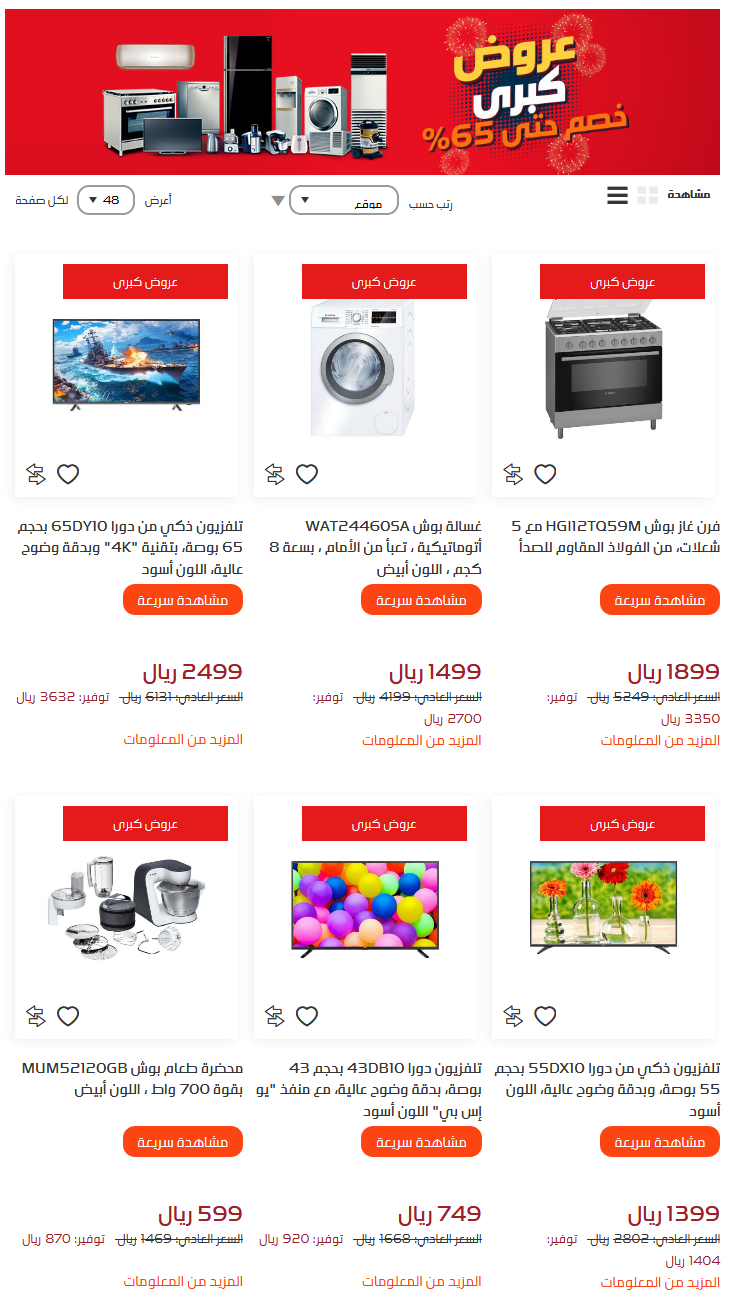Screen dimensions: 747x1303
Task: Tap مشاهدة سريعة for Bosch washing machine
Action: click(421, 600)
